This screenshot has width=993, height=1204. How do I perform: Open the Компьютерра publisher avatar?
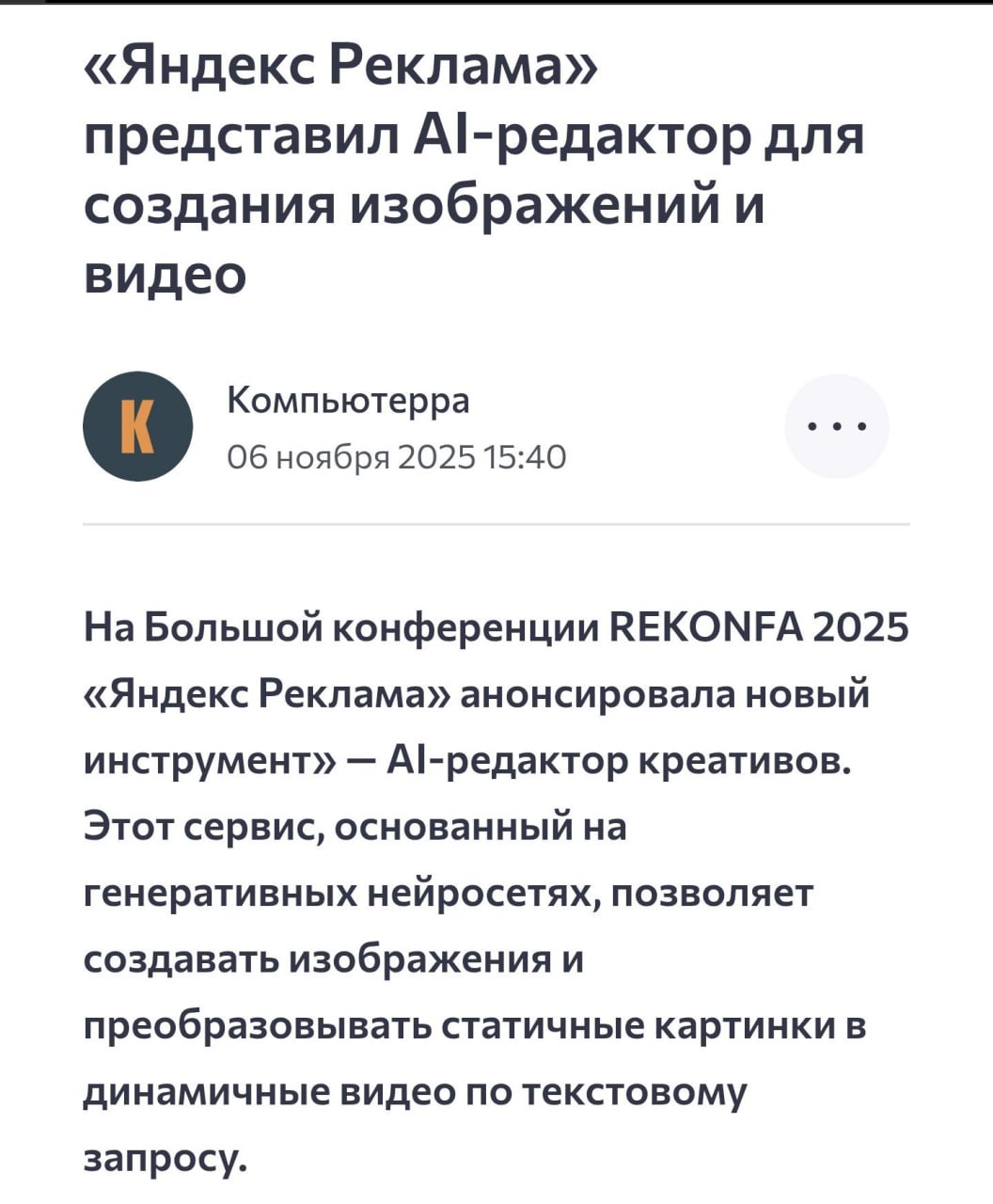tap(138, 426)
